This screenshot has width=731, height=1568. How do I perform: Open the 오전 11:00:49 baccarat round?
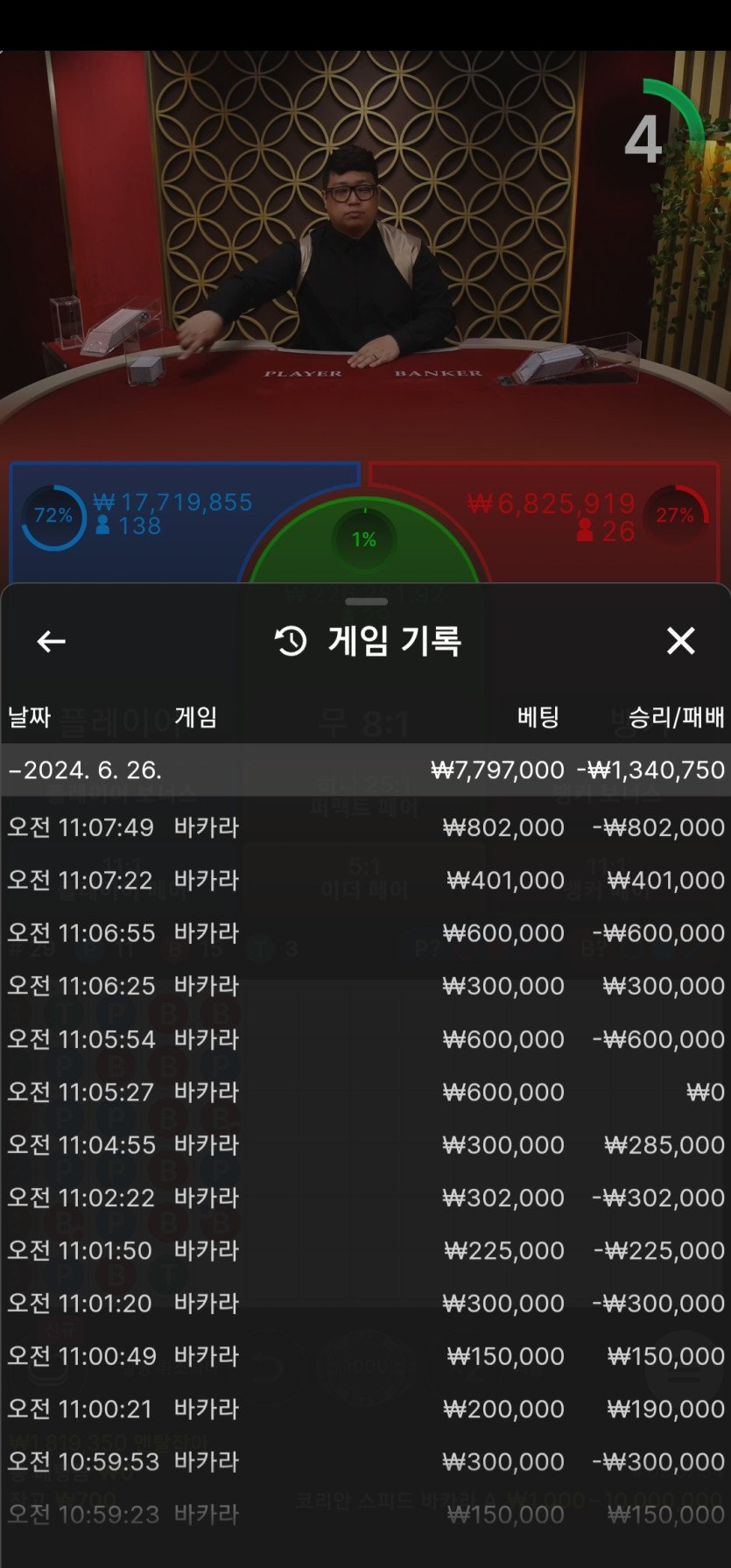pos(365,1356)
